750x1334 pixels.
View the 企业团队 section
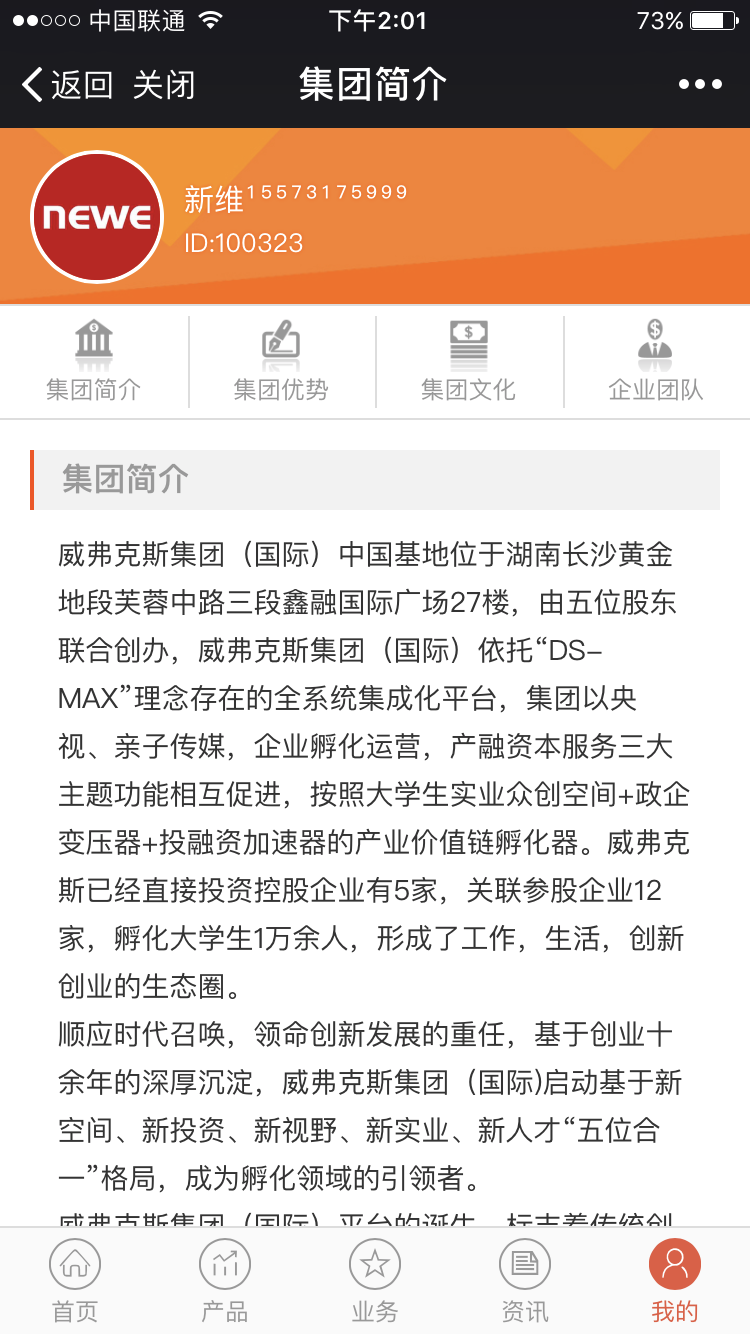click(x=656, y=362)
